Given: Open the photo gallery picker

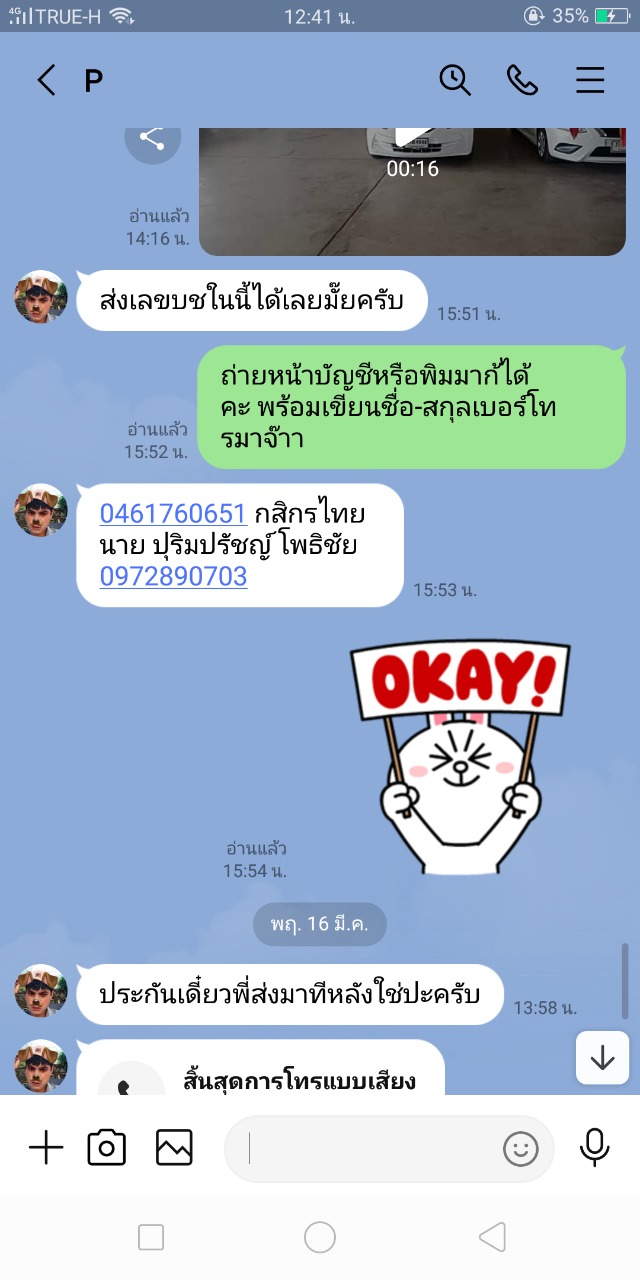Looking at the screenshot, I should coord(174,1148).
